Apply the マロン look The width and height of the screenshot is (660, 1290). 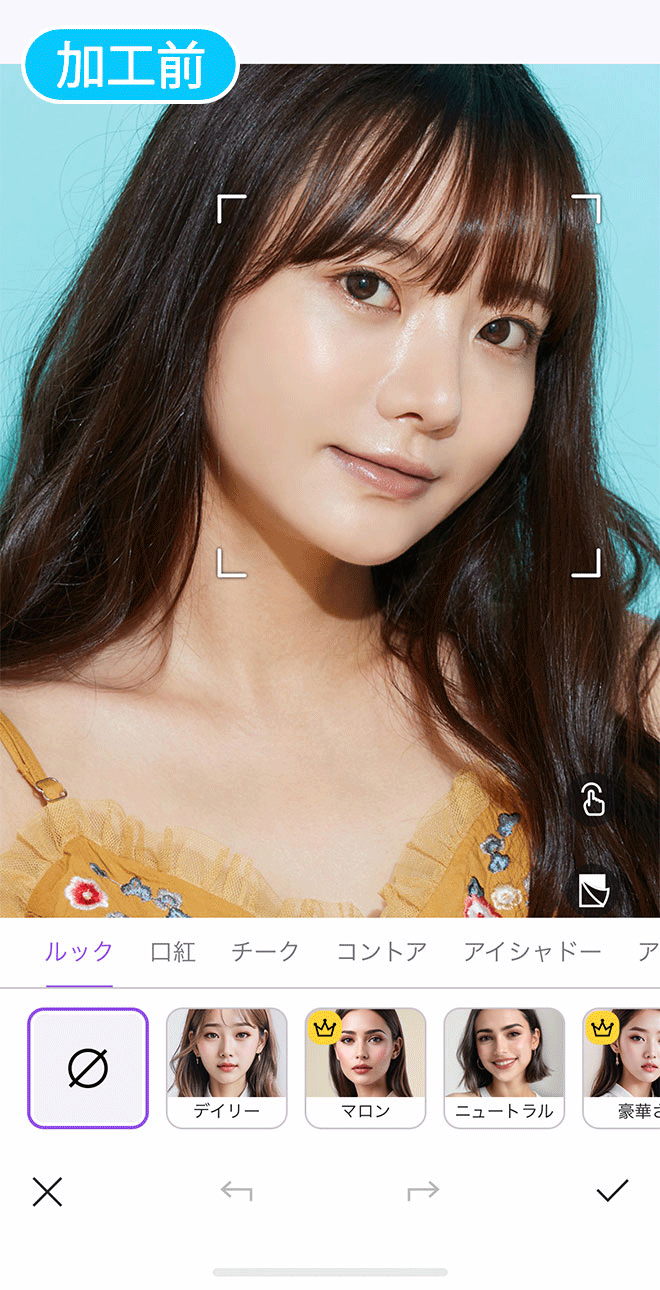[x=365, y=1068]
